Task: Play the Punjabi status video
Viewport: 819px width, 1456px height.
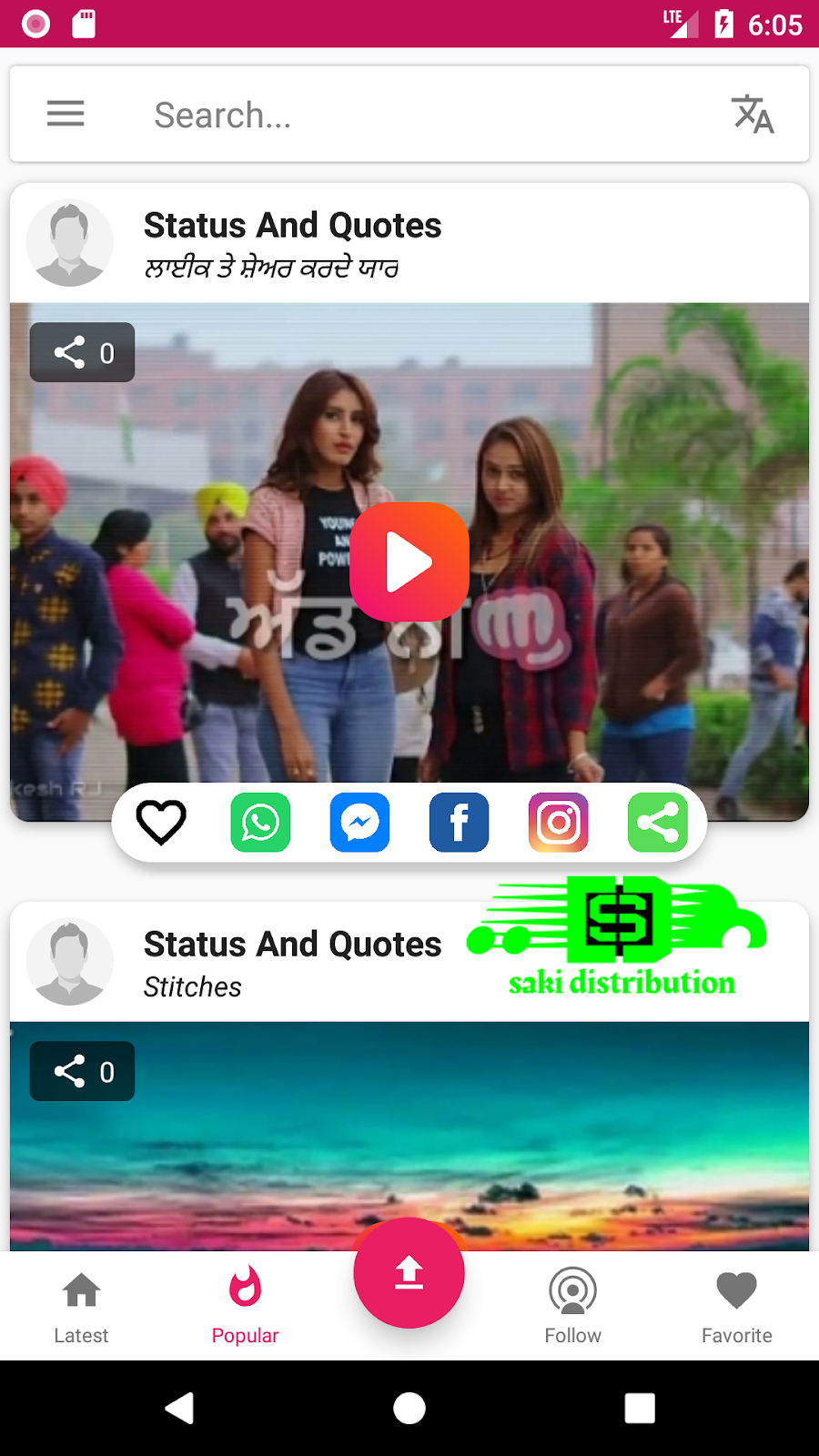Action: tap(409, 561)
